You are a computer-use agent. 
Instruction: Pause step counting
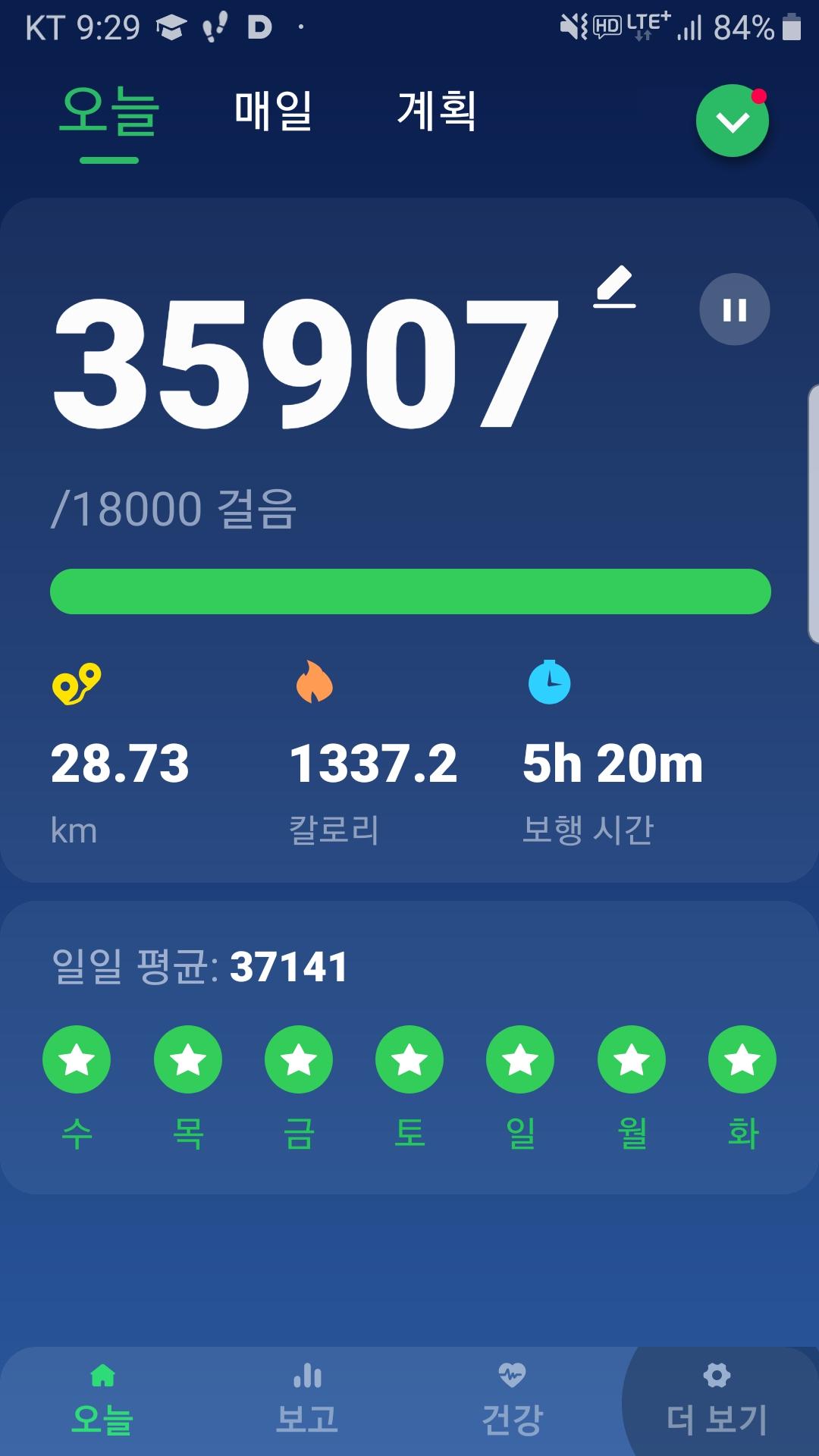pos(734,309)
